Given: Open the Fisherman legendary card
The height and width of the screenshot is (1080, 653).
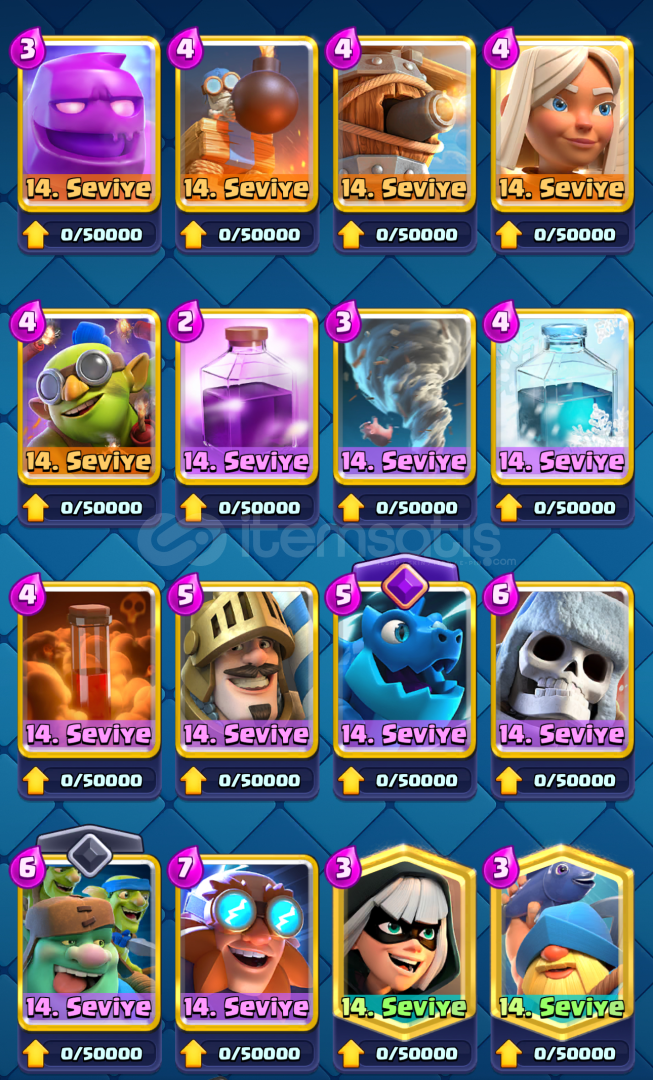Looking at the screenshot, I should pyautogui.click(x=562, y=942).
